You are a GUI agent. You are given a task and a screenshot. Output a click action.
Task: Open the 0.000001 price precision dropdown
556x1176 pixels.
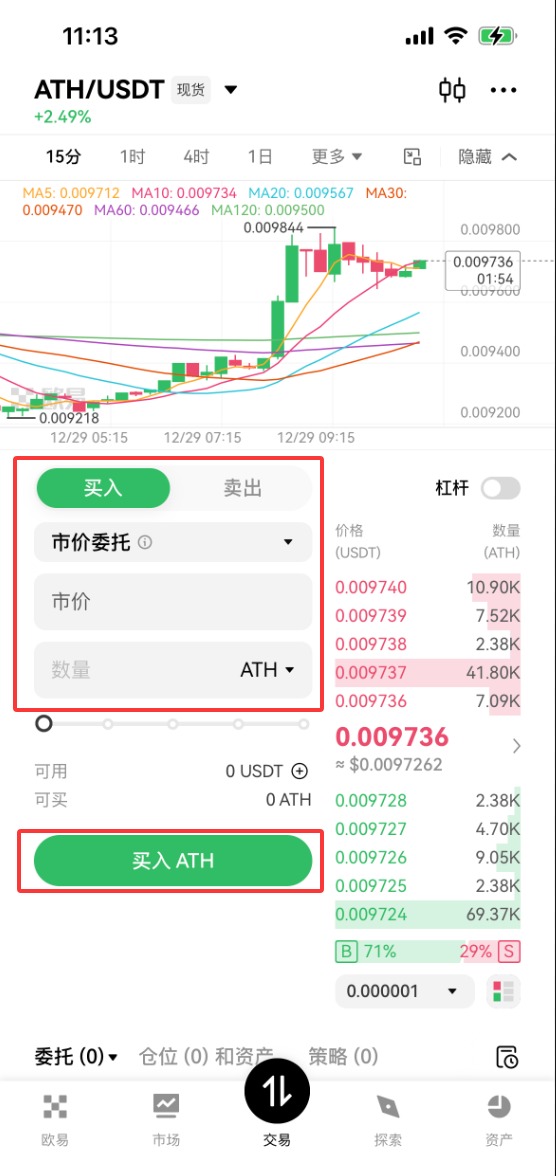(404, 992)
